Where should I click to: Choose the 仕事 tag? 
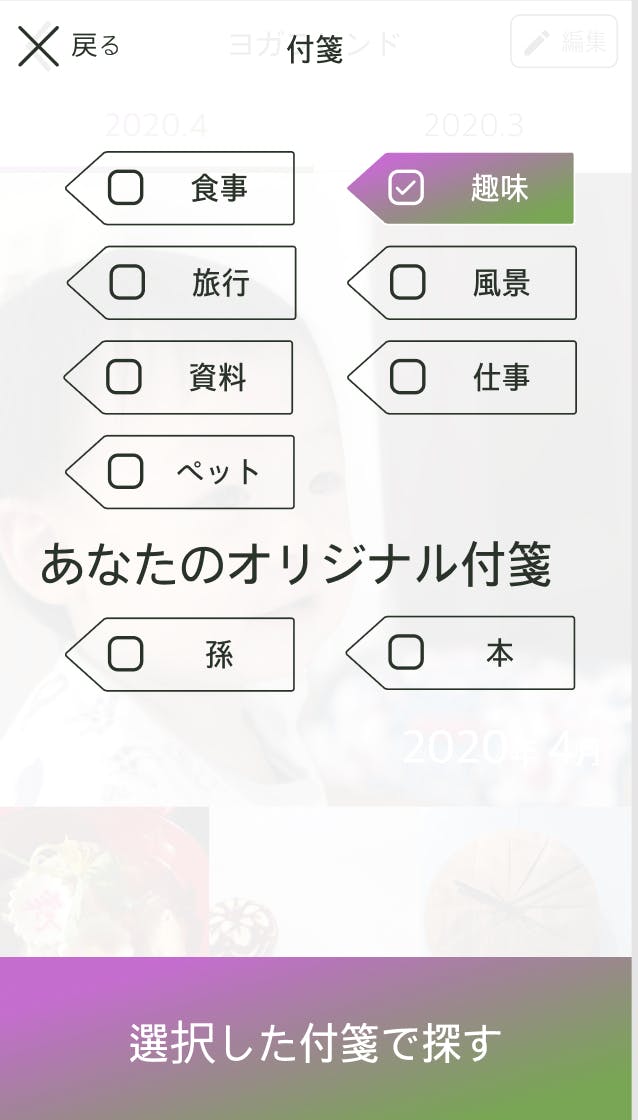pos(407,377)
